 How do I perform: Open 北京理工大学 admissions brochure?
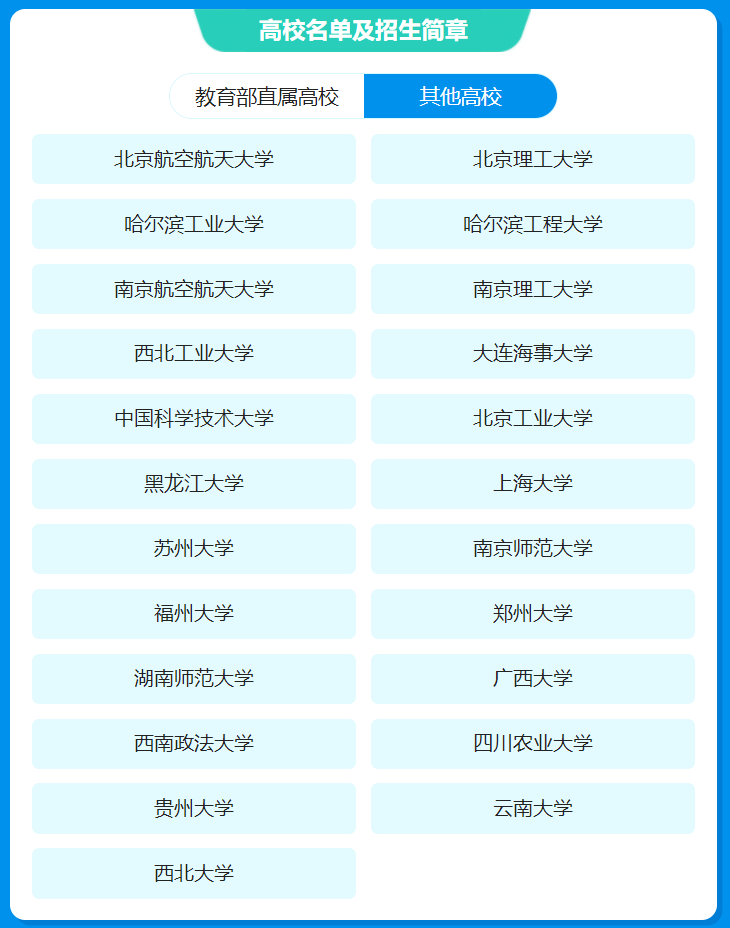point(533,159)
